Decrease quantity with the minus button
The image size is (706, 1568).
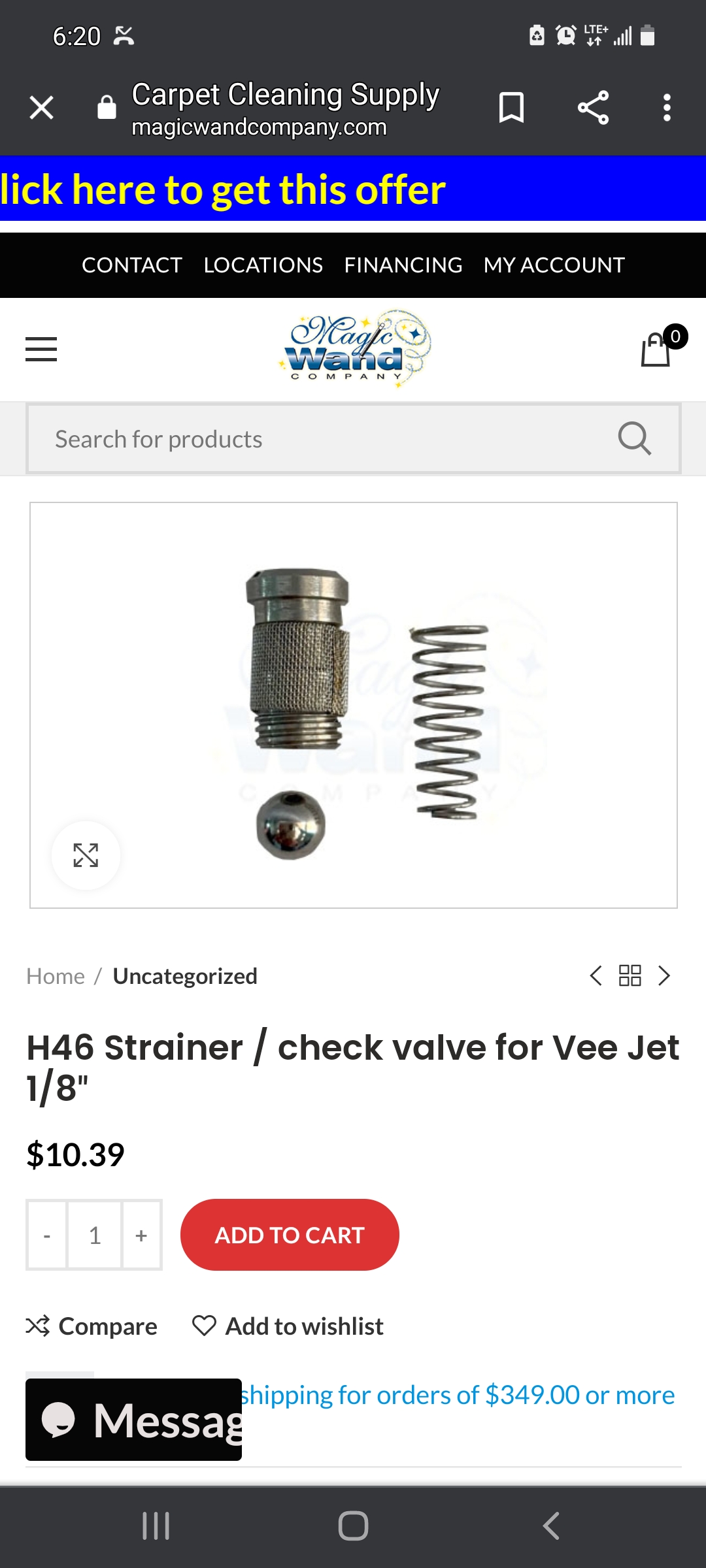point(47,1235)
